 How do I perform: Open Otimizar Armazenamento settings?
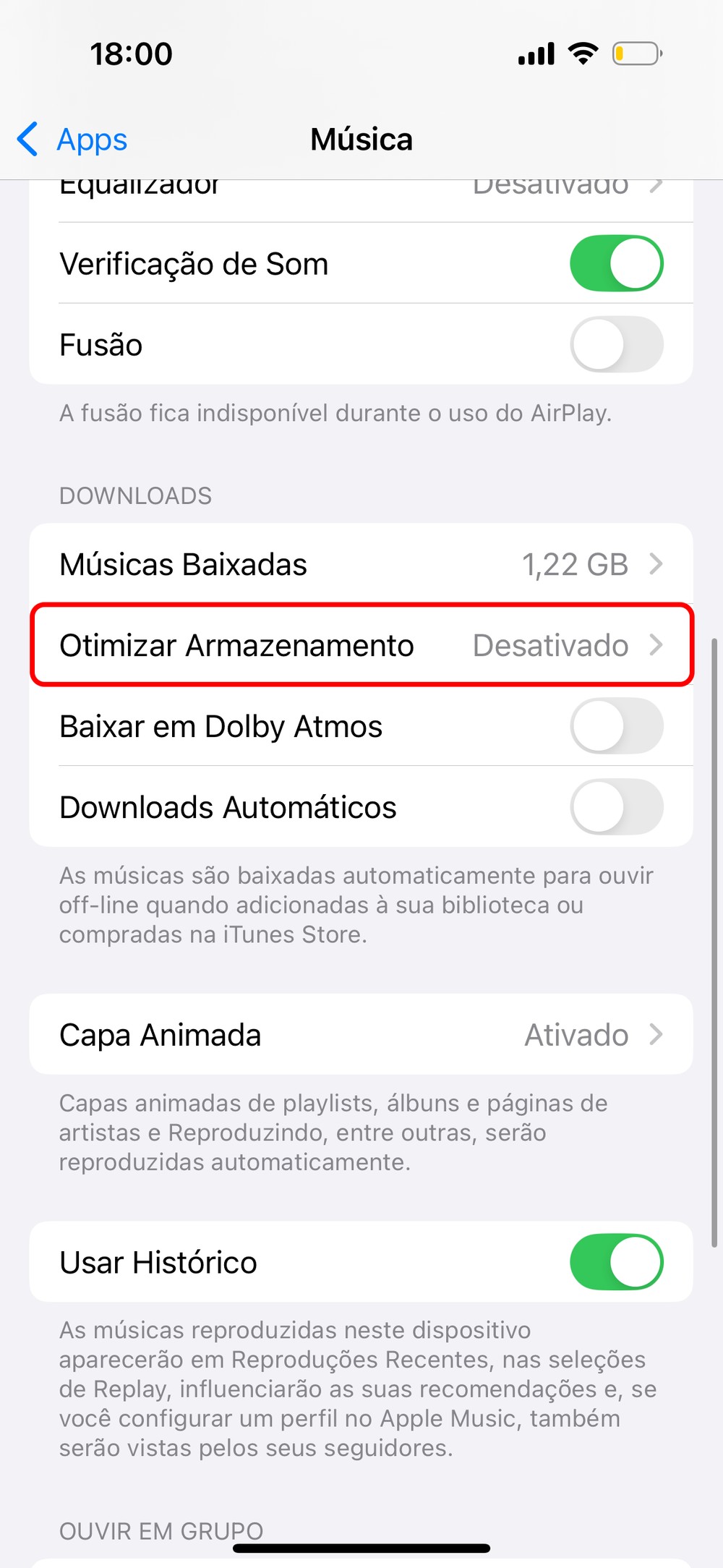pyautogui.click(x=361, y=645)
